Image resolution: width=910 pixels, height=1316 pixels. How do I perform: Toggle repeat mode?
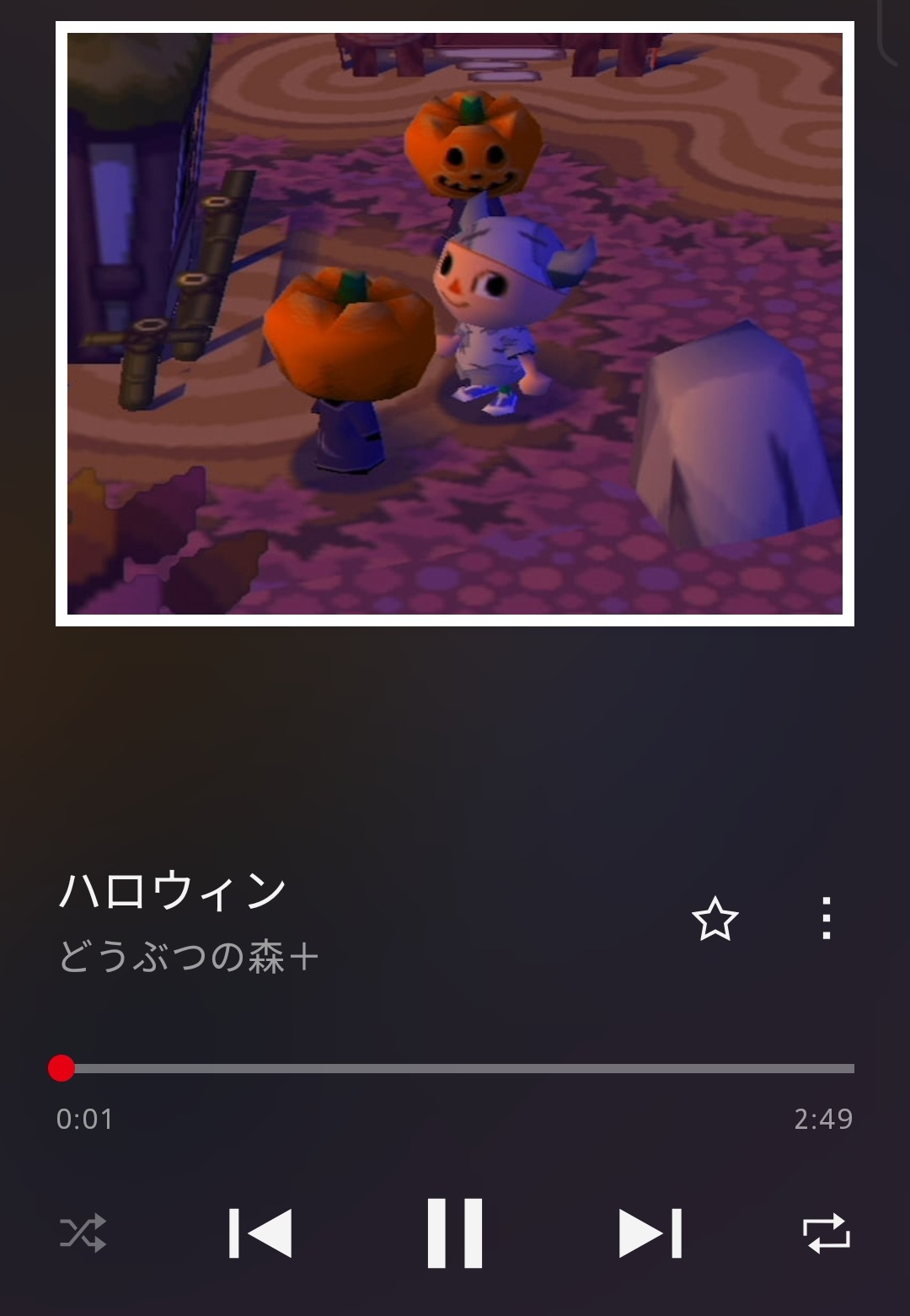[826, 1233]
